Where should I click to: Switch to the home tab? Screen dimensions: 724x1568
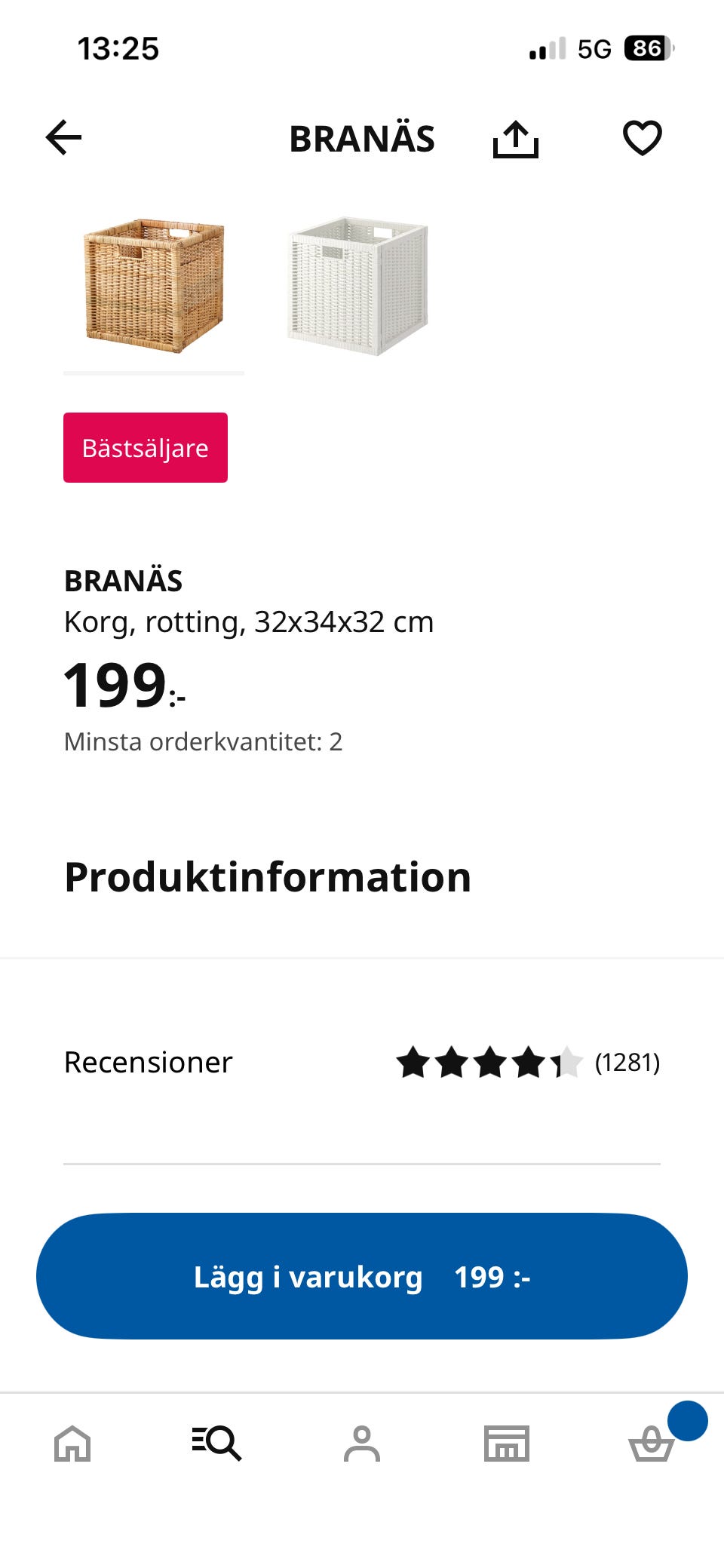[x=72, y=1444]
